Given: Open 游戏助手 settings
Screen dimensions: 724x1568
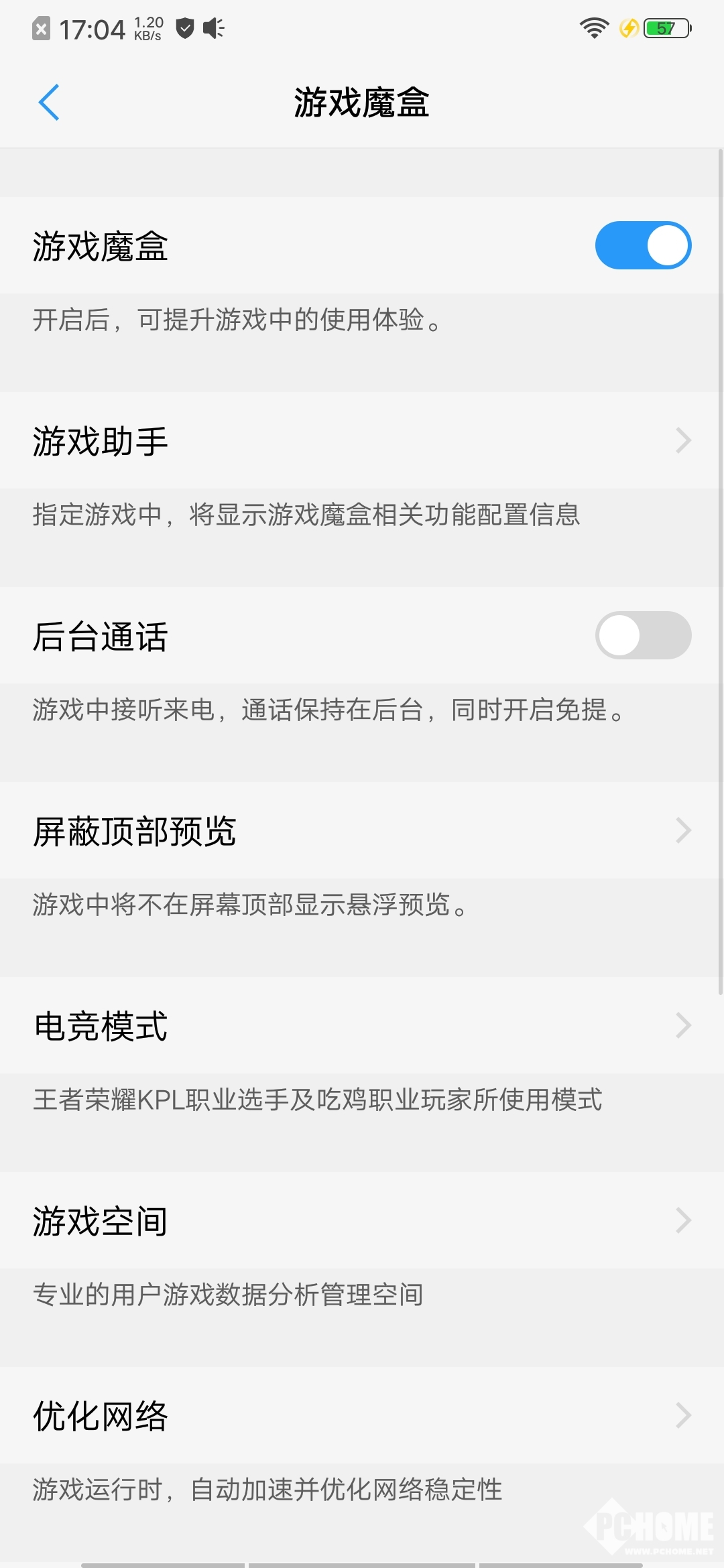Looking at the screenshot, I should [362, 441].
